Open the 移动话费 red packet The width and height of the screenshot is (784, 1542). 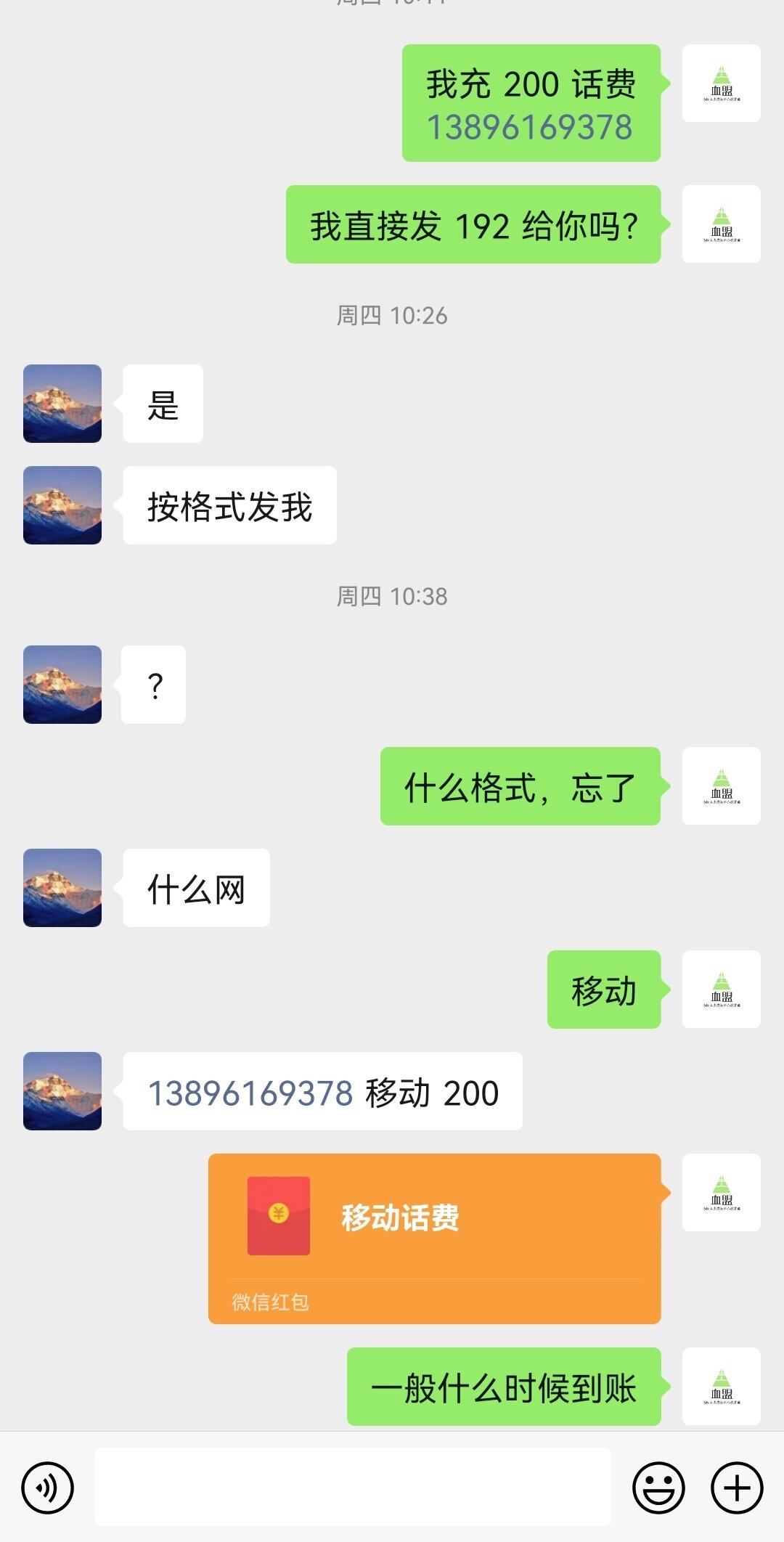tap(434, 1237)
